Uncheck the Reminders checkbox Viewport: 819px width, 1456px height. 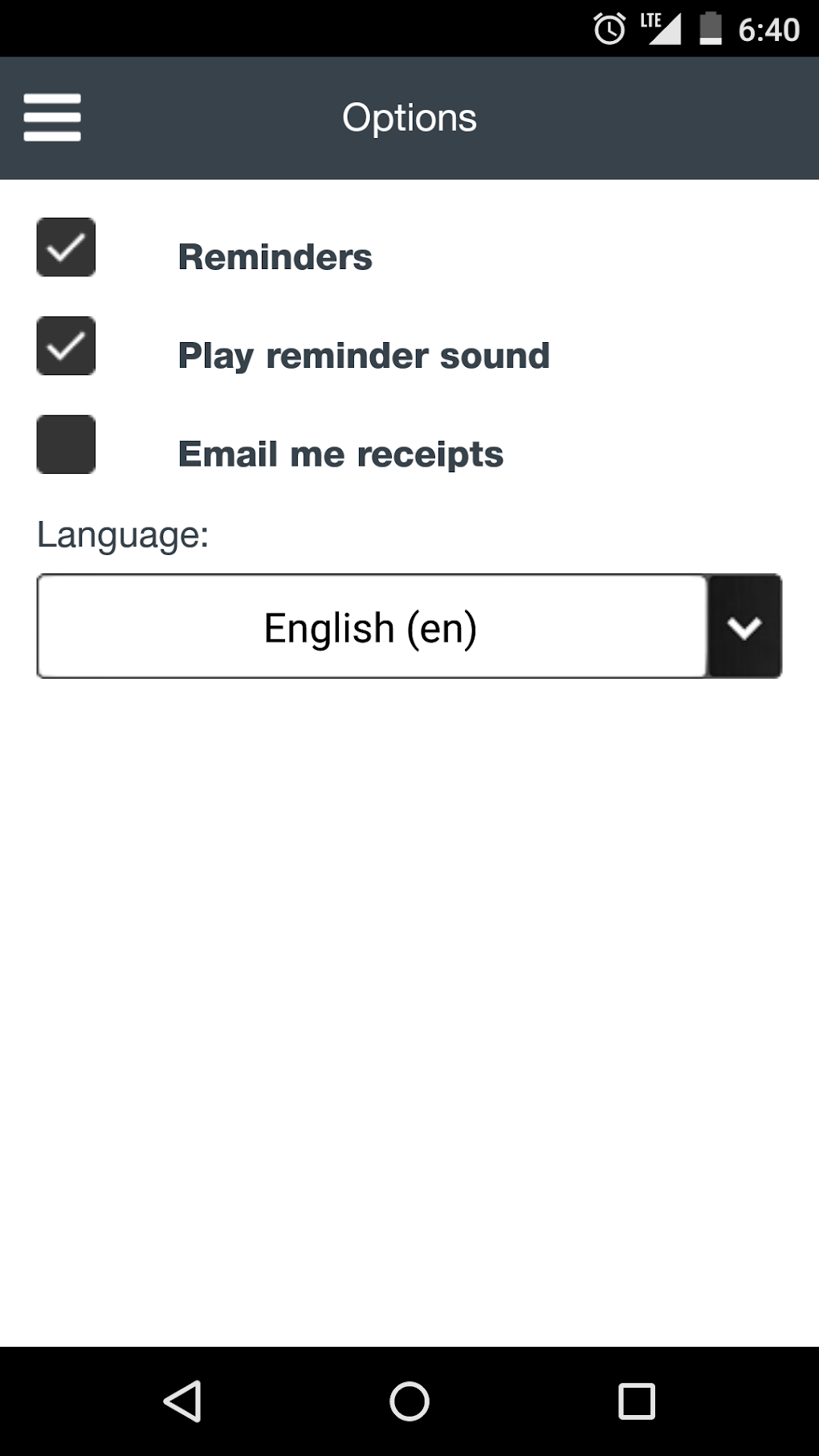click(x=66, y=247)
